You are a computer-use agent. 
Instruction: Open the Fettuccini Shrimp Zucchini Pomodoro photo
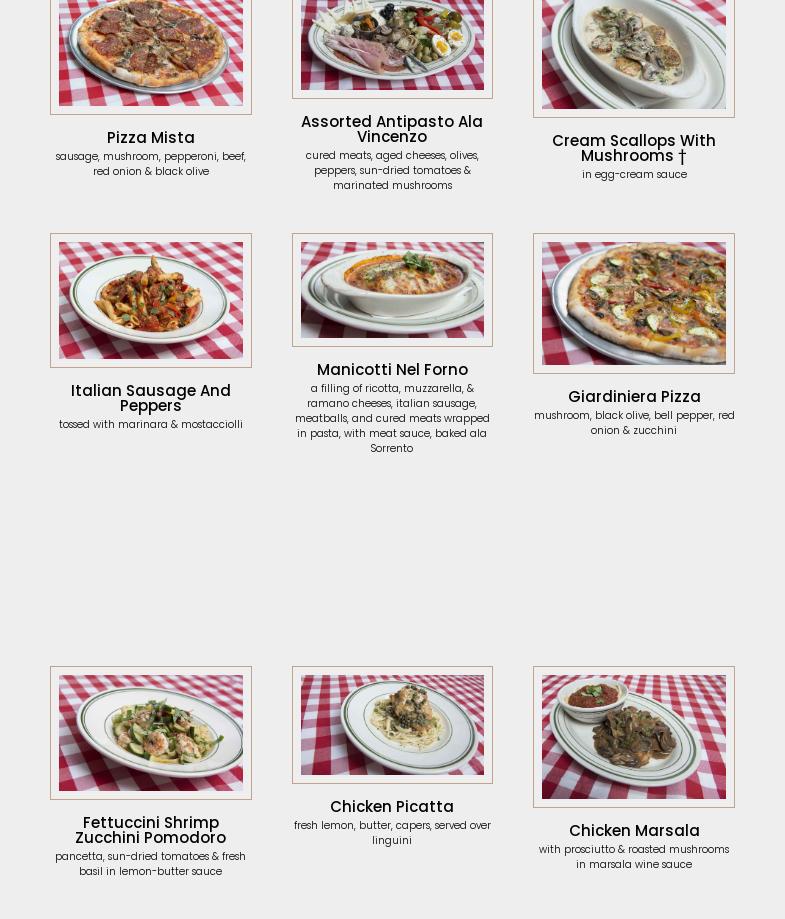[150, 733]
